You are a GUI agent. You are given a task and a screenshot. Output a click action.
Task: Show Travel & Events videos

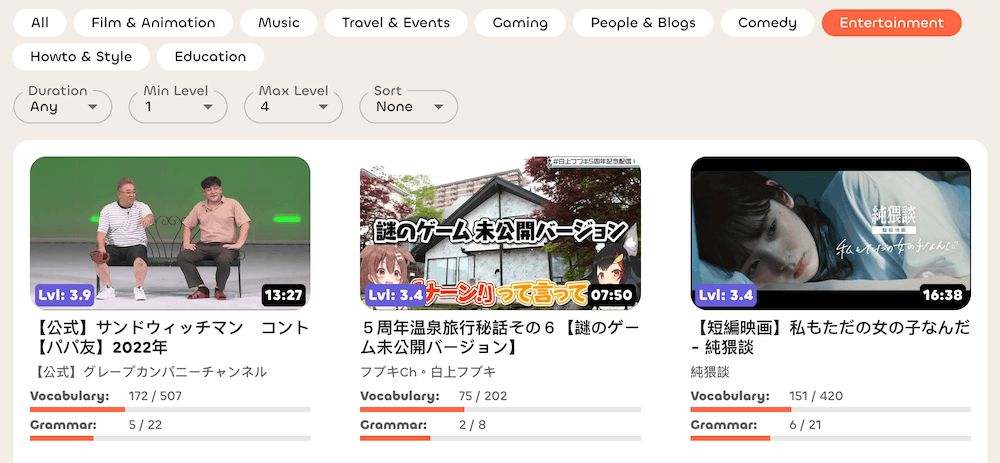pos(396,23)
